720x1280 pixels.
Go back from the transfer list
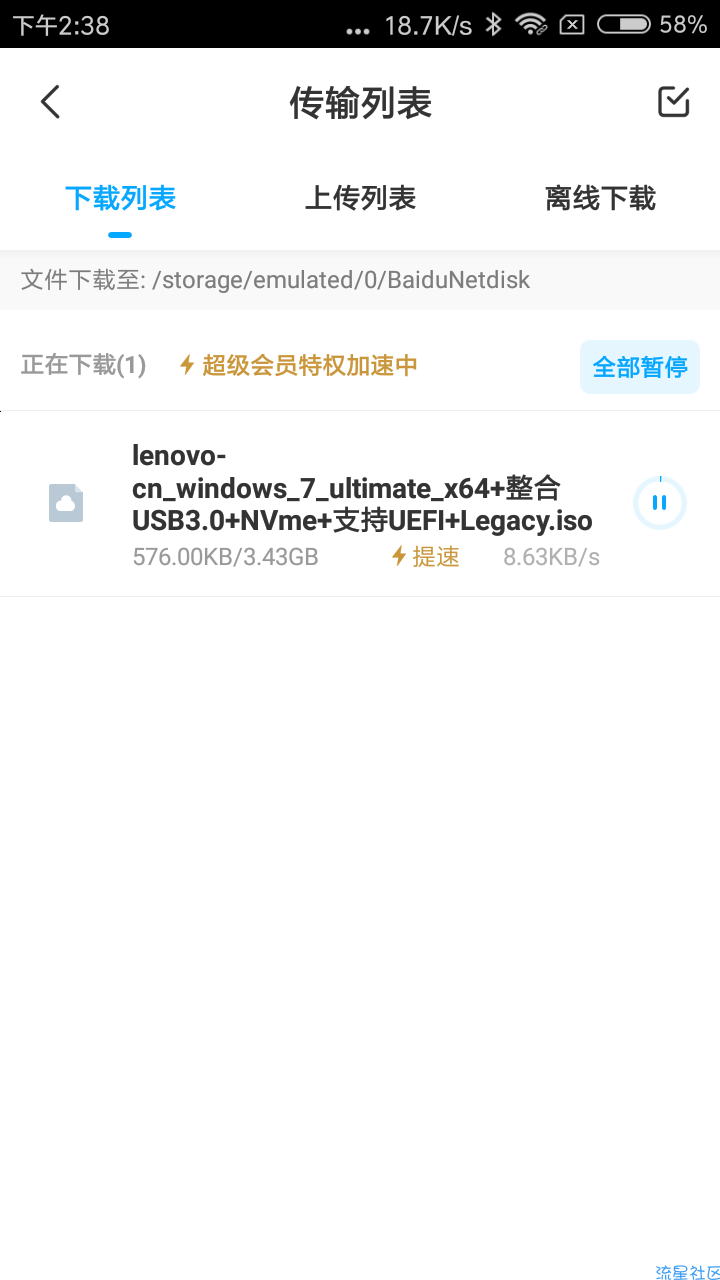click(x=51, y=102)
